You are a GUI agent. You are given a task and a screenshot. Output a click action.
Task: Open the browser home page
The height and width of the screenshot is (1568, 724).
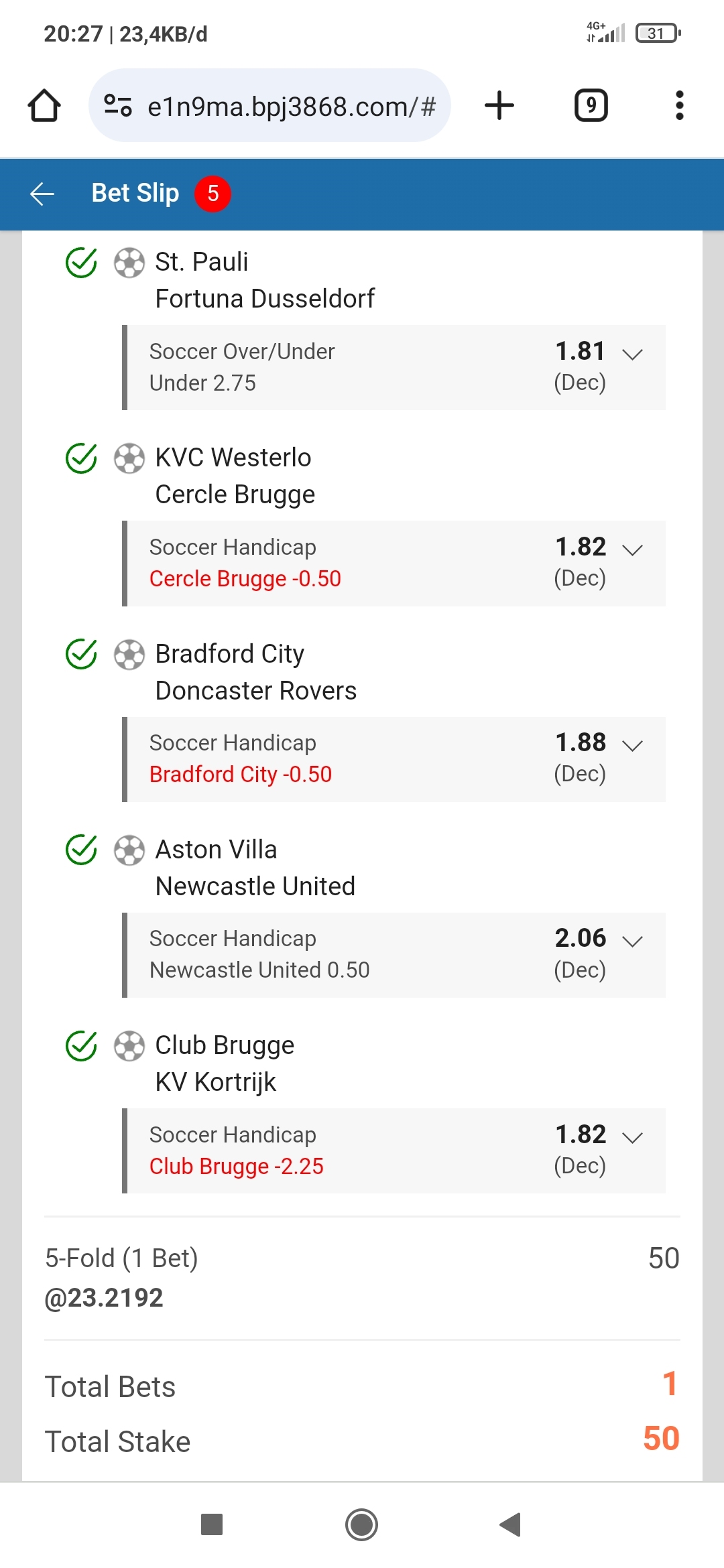click(44, 106)
